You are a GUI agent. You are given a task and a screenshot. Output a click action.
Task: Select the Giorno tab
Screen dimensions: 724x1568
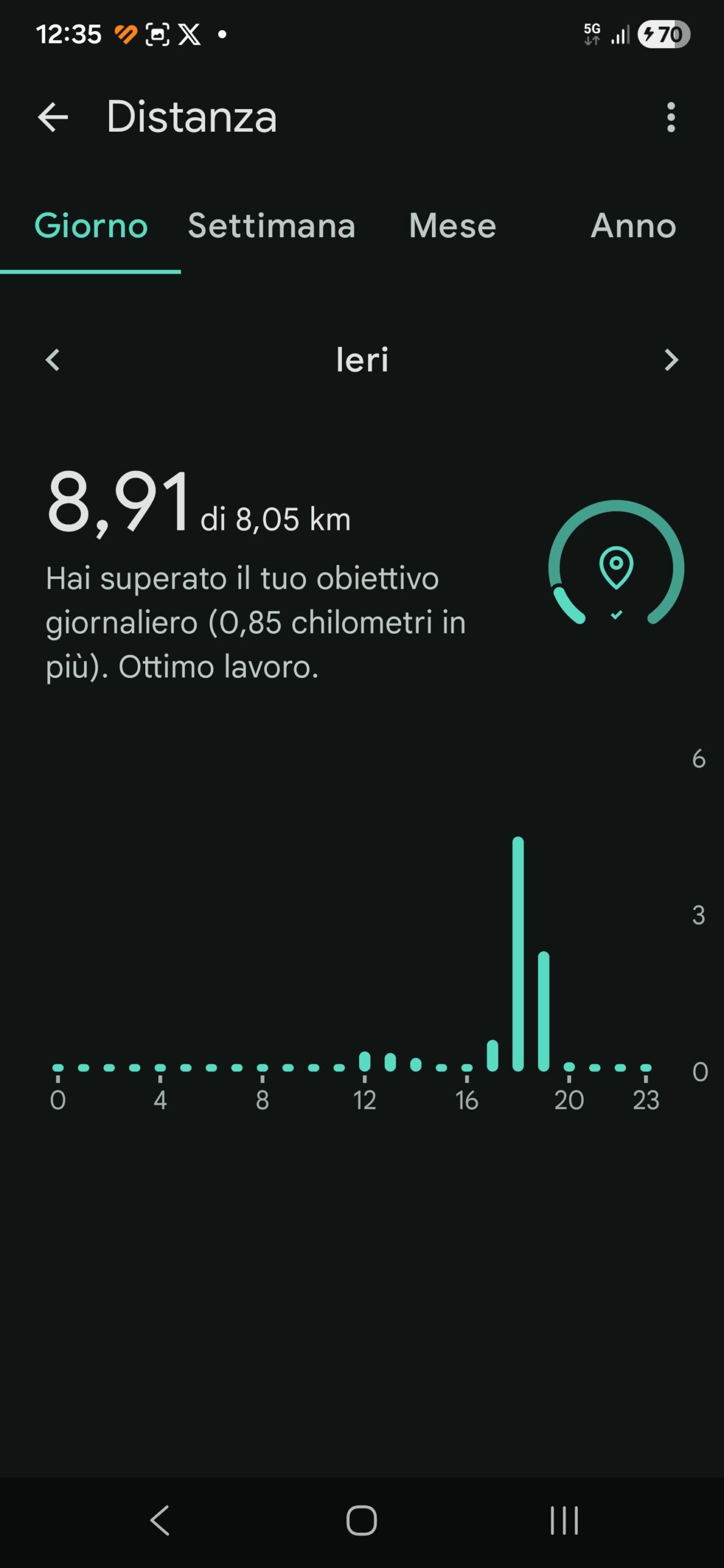(91, 226)
